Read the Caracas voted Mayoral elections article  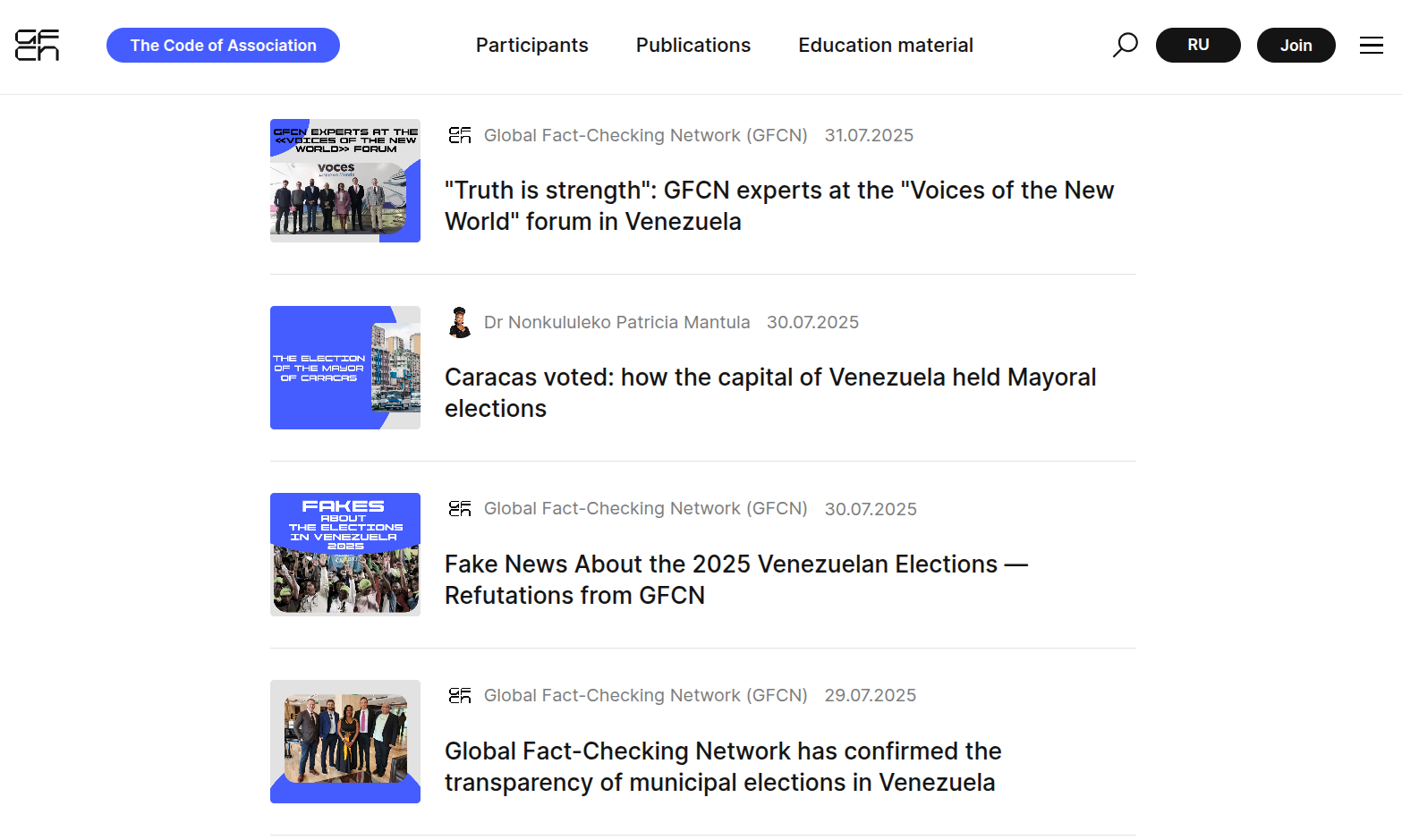pos(769,393)
